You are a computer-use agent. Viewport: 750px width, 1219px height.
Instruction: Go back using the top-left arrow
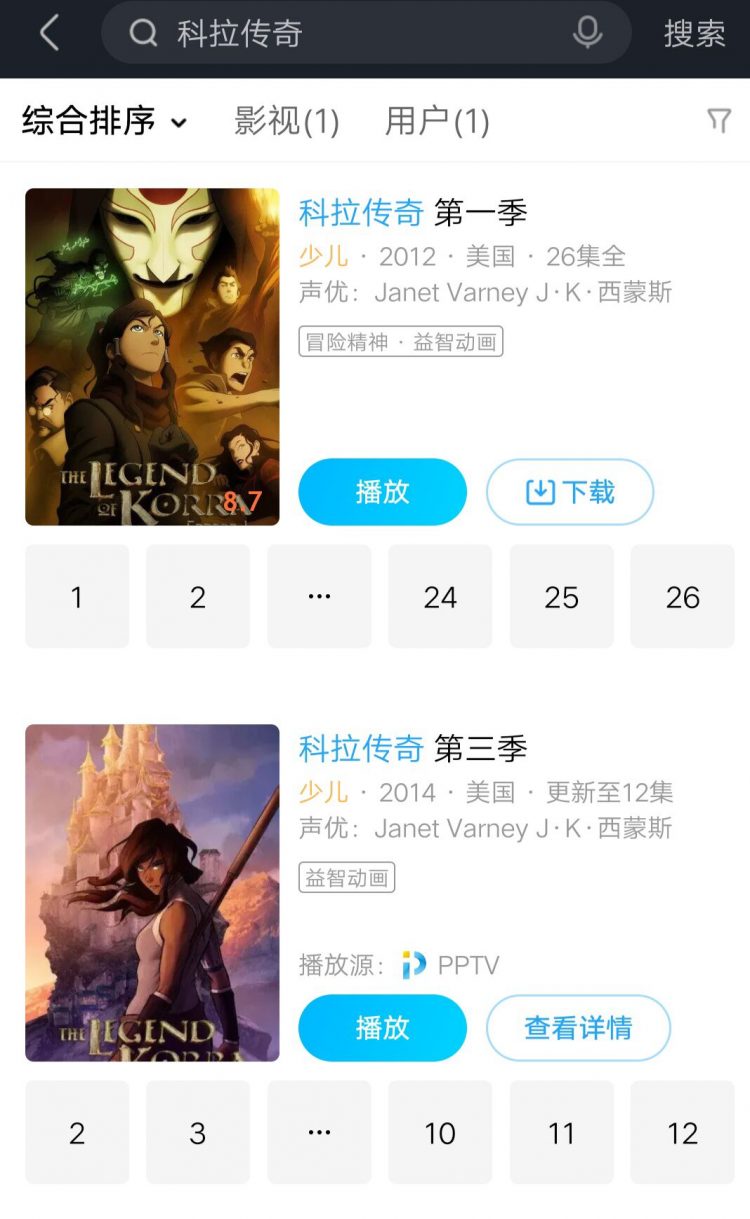coord(49,33)
